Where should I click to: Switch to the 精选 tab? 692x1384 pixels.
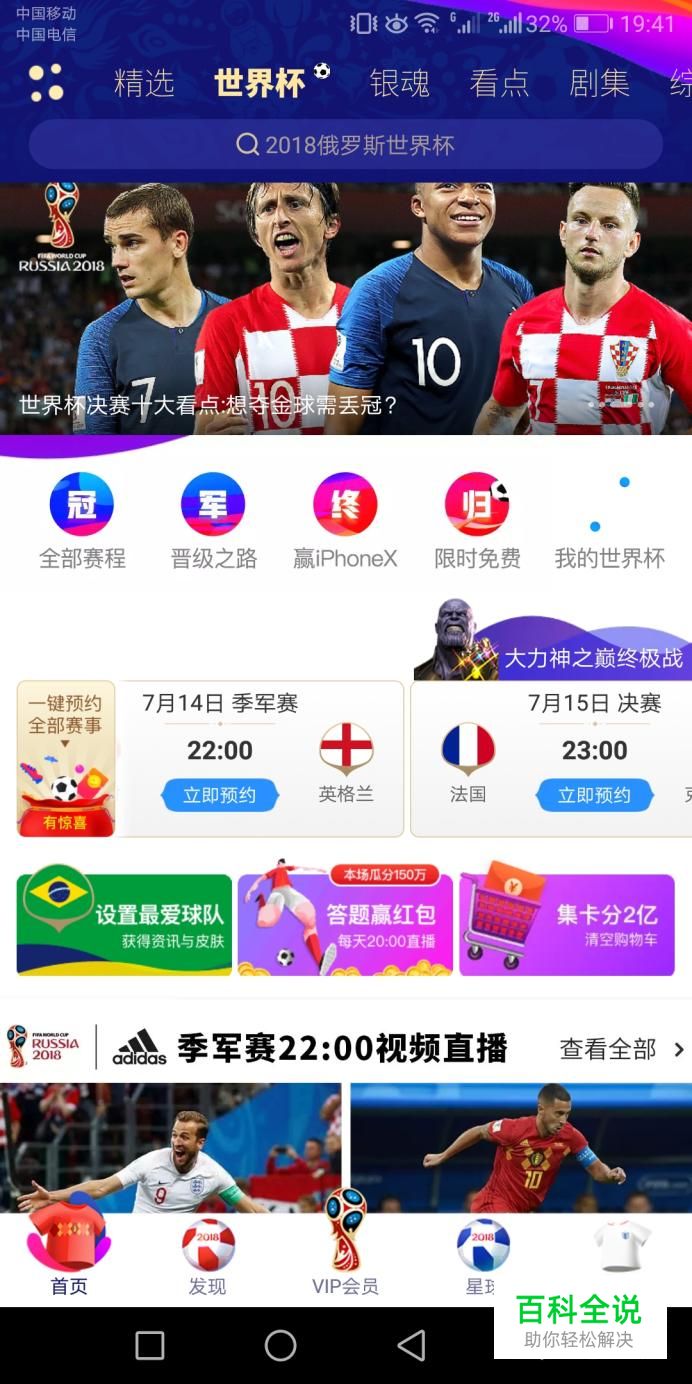144,84
